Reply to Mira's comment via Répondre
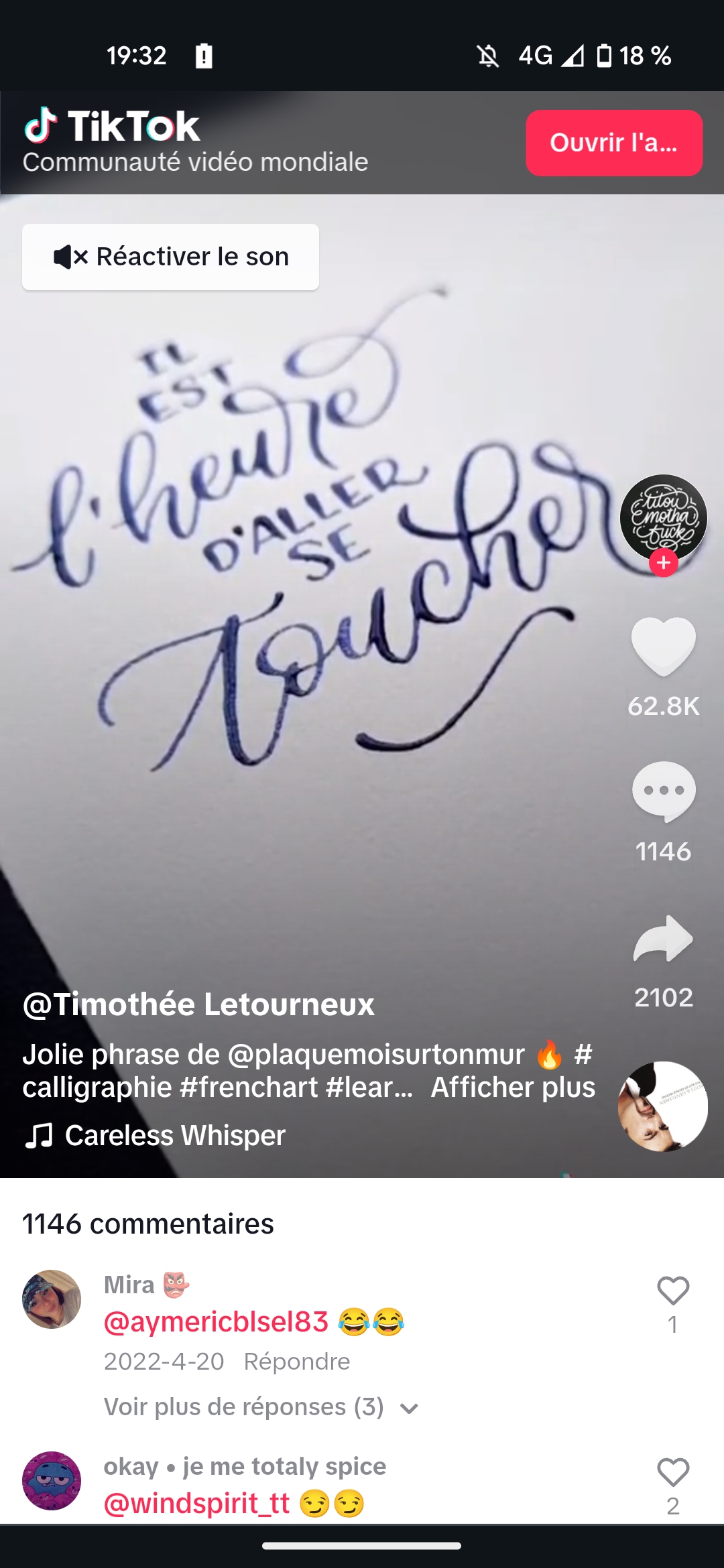The height and width of the screenshot is (1568, 724). point(296,1362)
